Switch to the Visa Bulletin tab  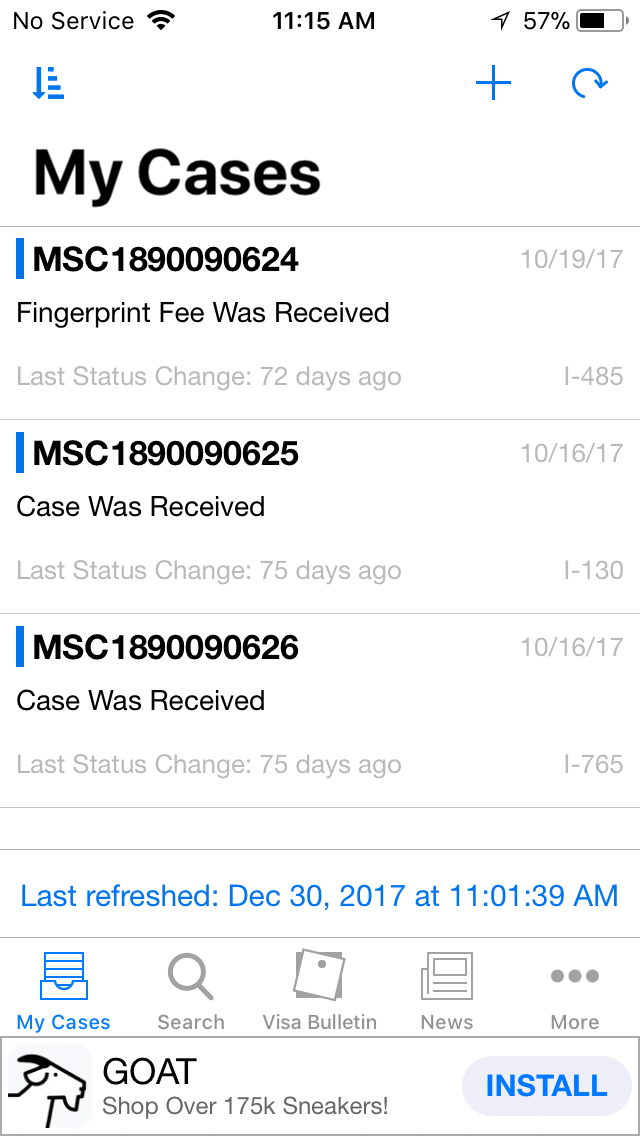click(320, 990)
